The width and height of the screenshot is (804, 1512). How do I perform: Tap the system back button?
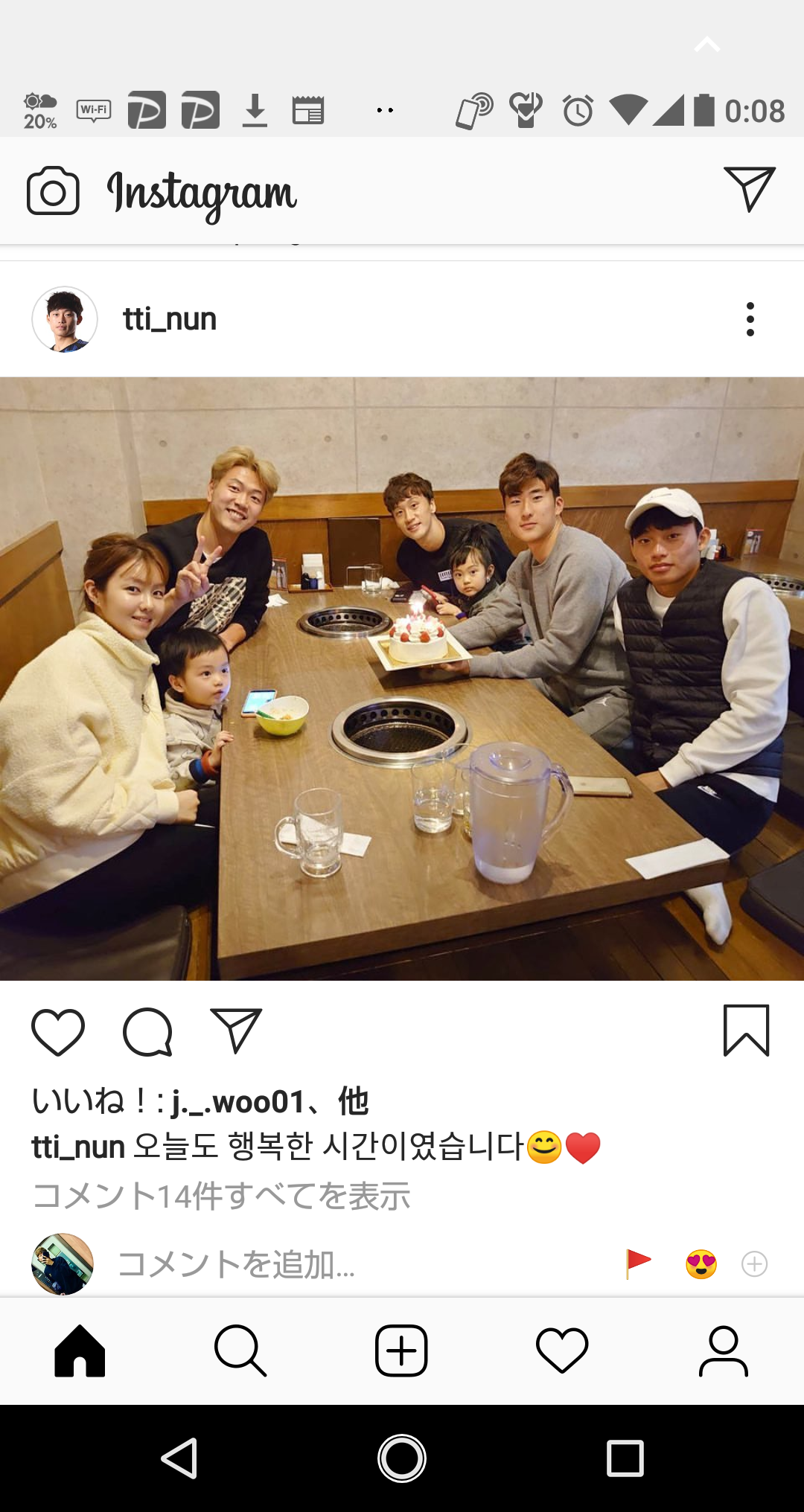[179, 1458]
